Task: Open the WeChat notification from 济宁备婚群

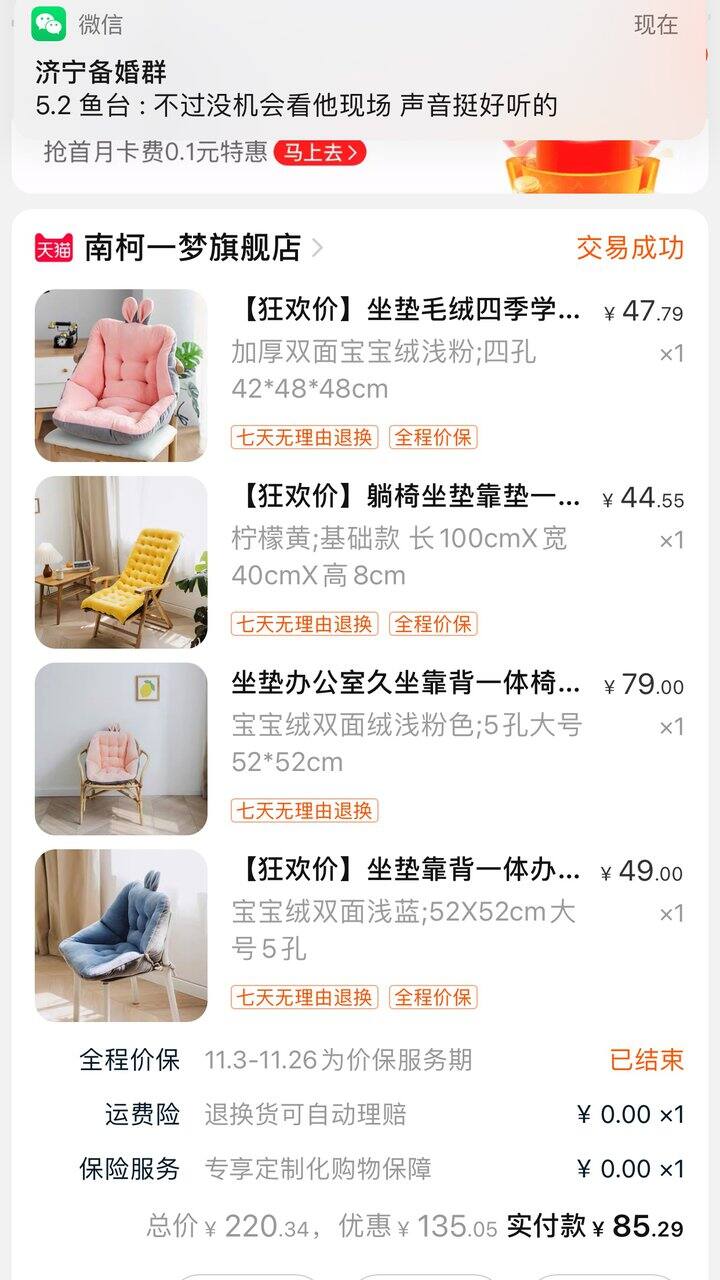Action: click(360, 68)
